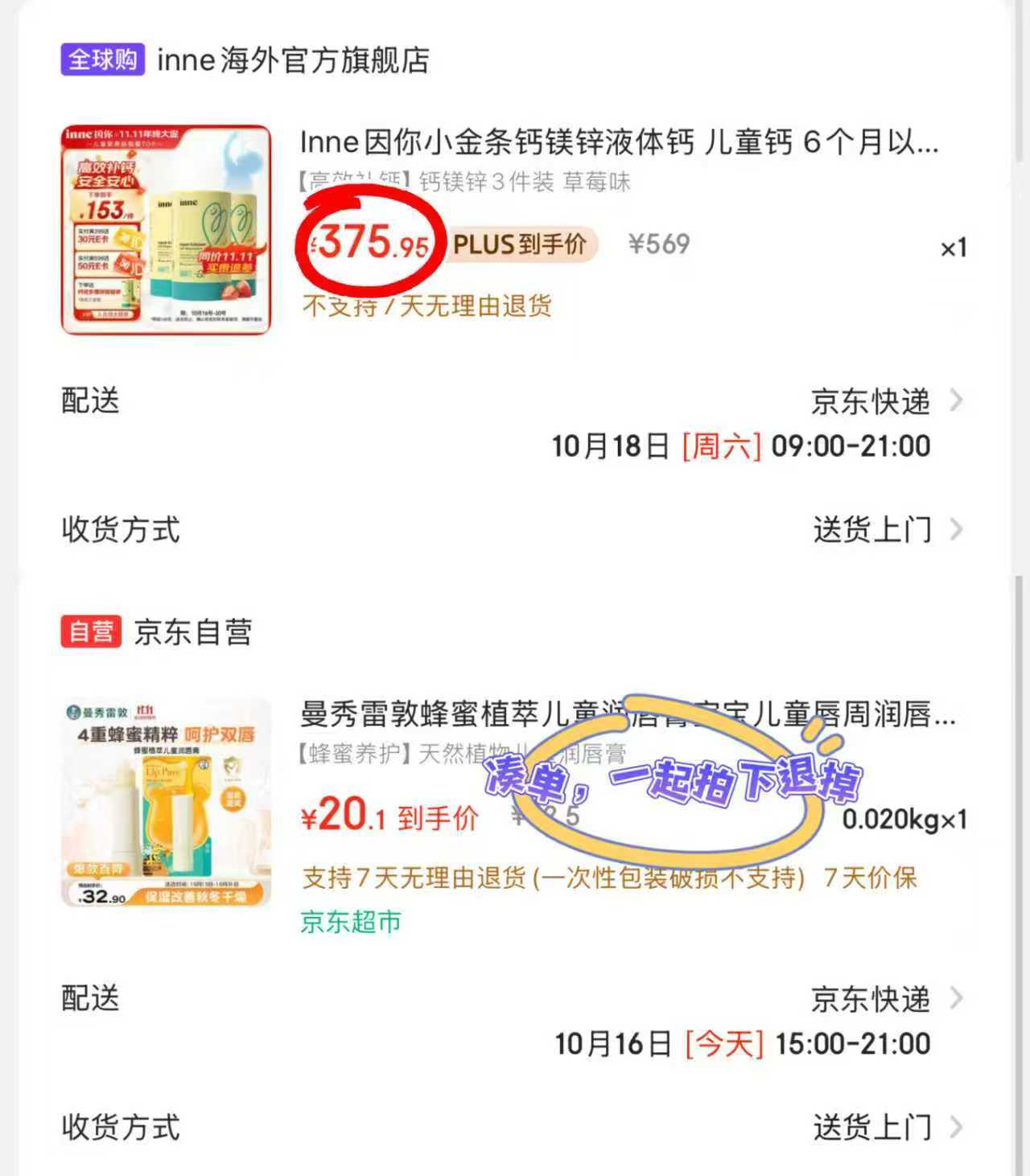
Task: Open the 京东自营 shop page
Action: (193, 632)
